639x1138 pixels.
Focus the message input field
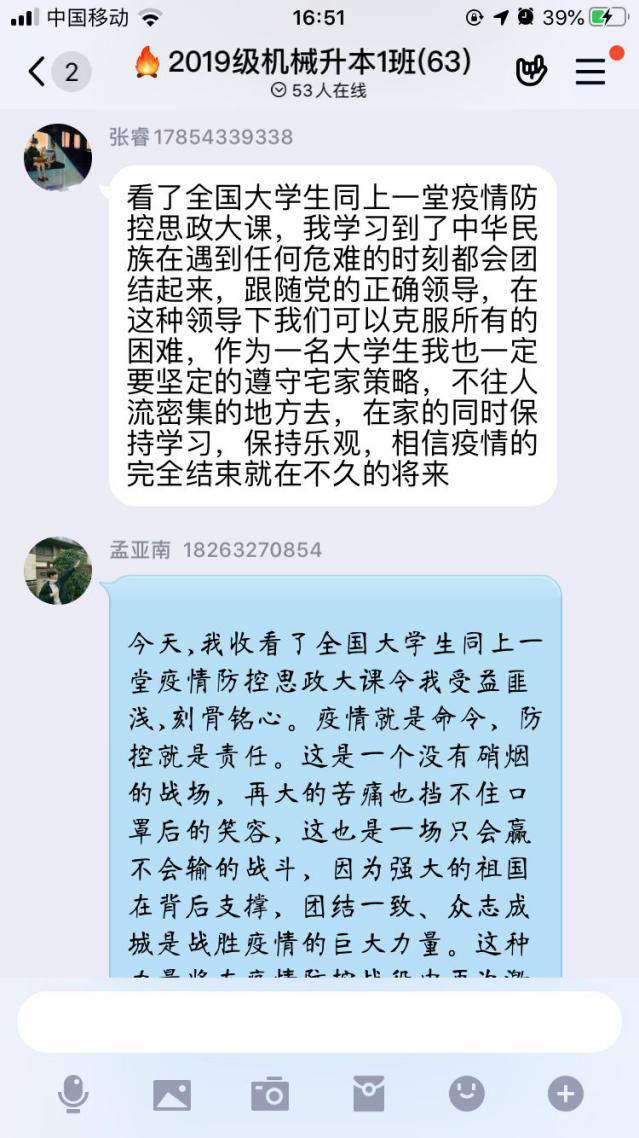(319, 1021)
